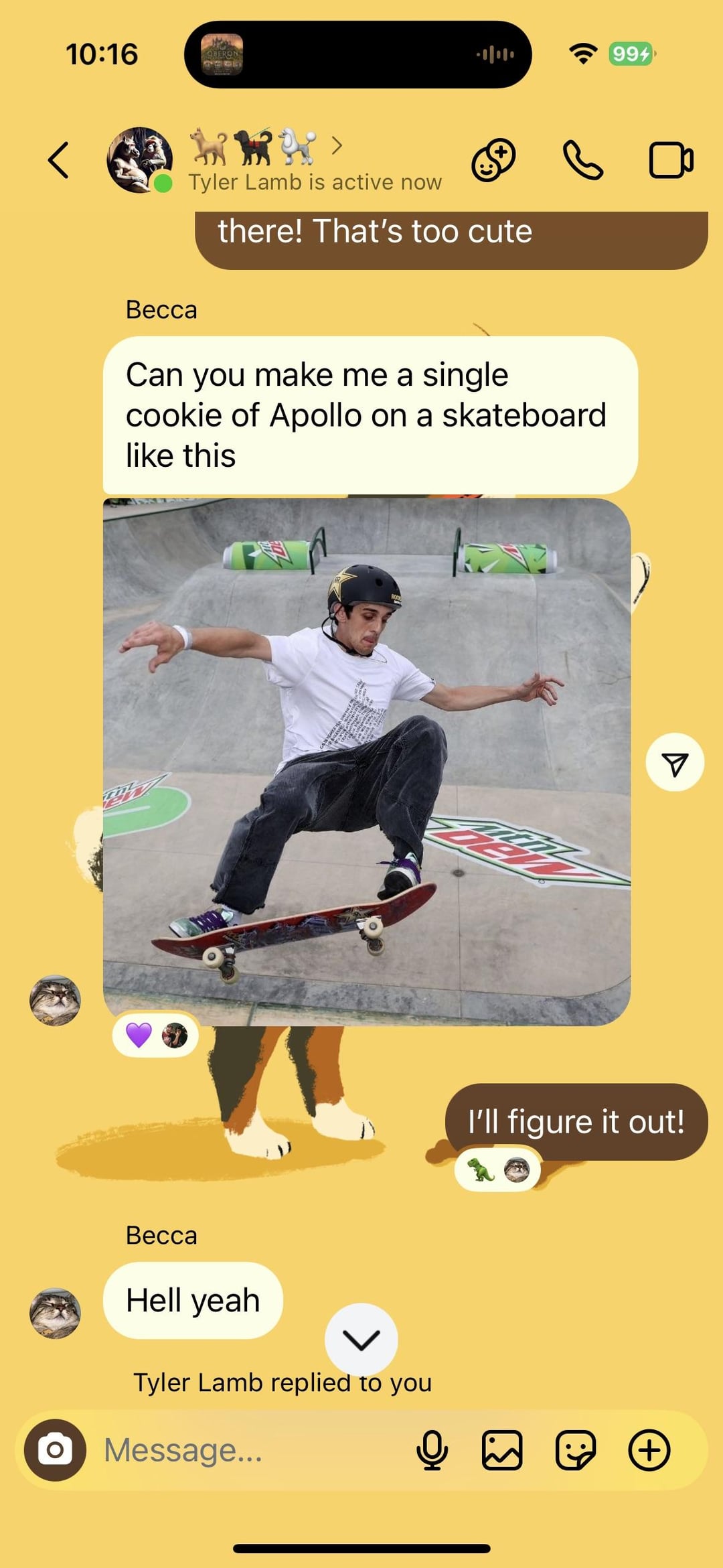Open the add-to-chat sticker face icon
The width and height of the screenshot is (723, 1568).
[x=493, y=161]
